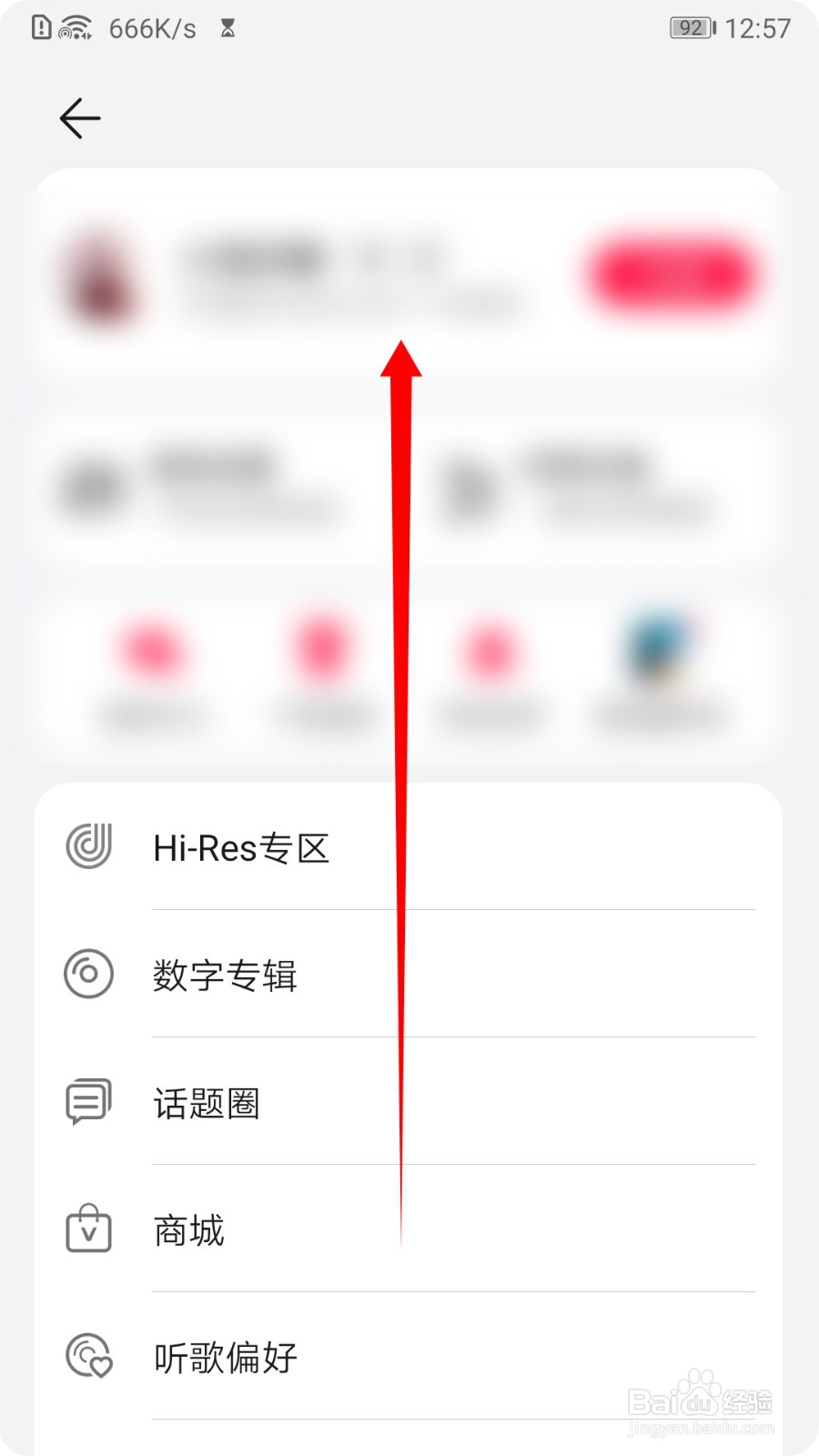The image size is (819, 1456).
Task: Open the 商城 store page
Action: (188, 1230)
